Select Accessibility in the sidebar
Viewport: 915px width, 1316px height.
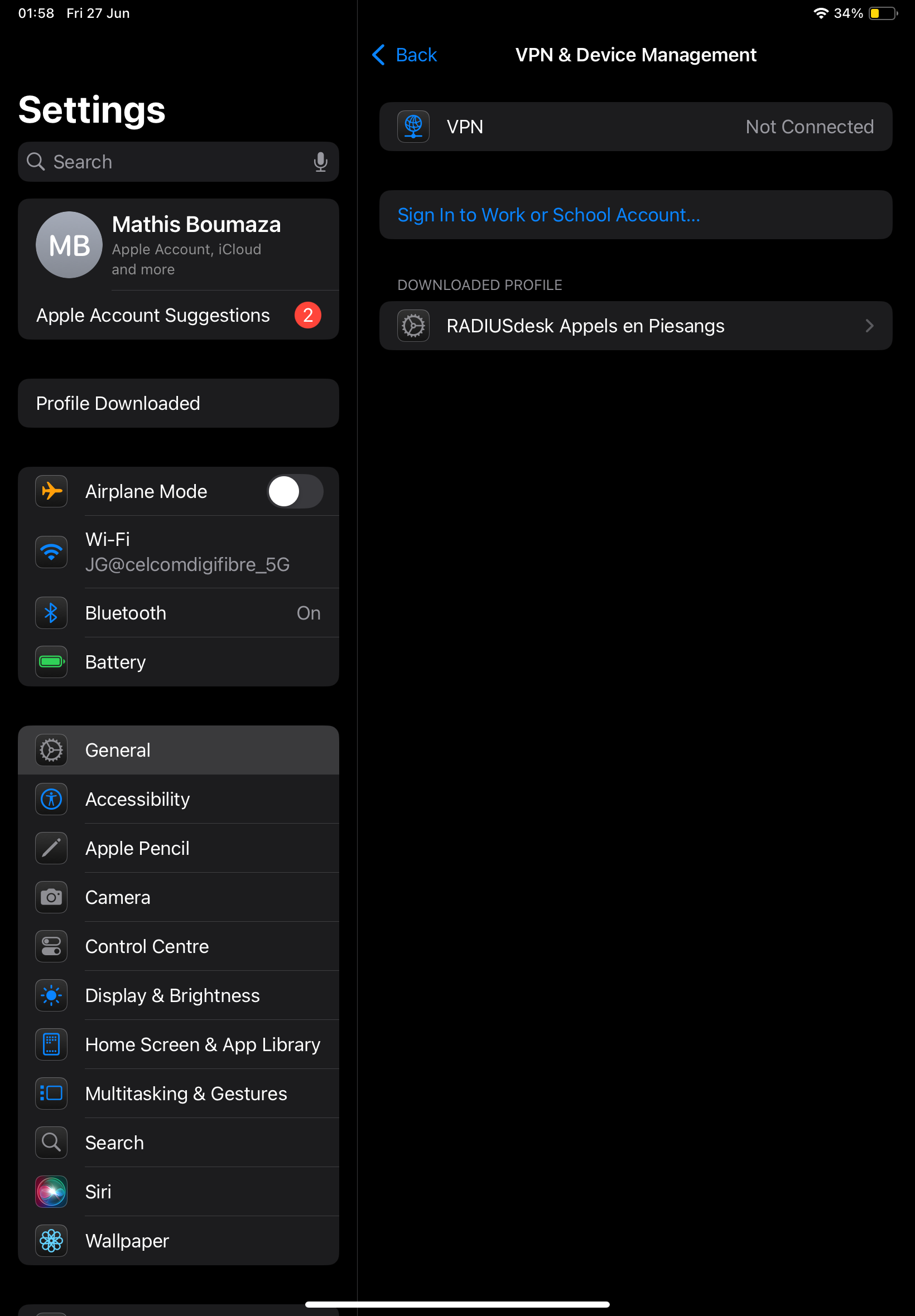[x=179, y=799]
